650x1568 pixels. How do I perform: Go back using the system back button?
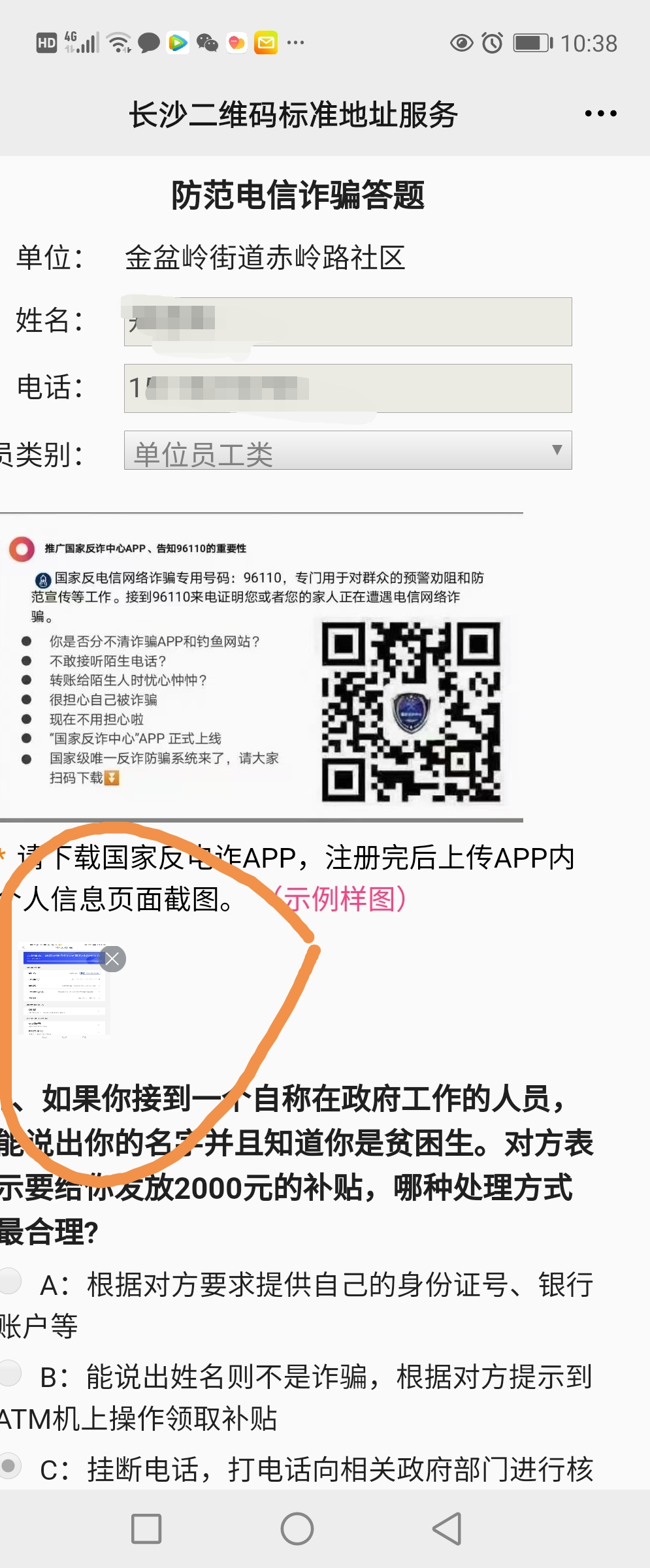pyautogui.click(x=447, y=1529)
